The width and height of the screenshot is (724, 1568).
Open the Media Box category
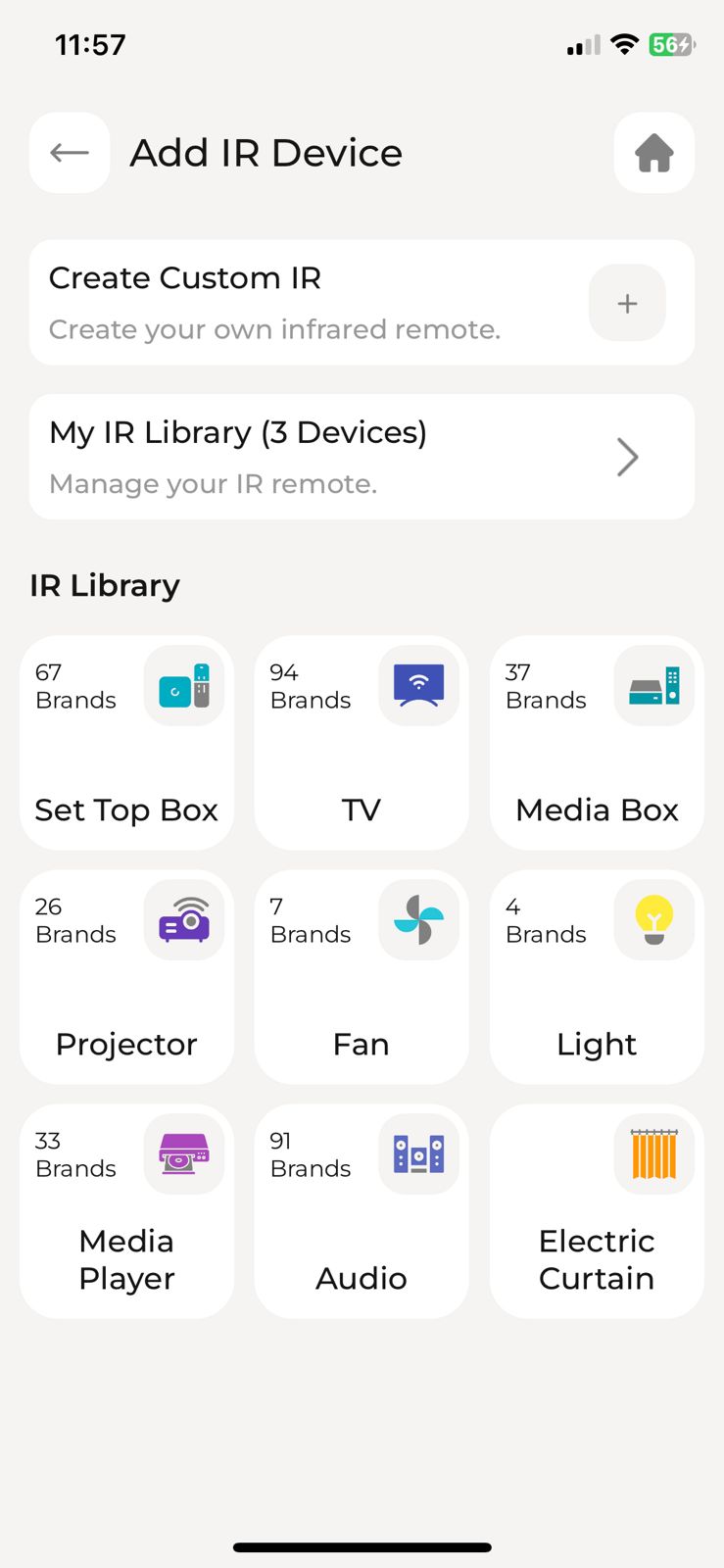(597, 743)
